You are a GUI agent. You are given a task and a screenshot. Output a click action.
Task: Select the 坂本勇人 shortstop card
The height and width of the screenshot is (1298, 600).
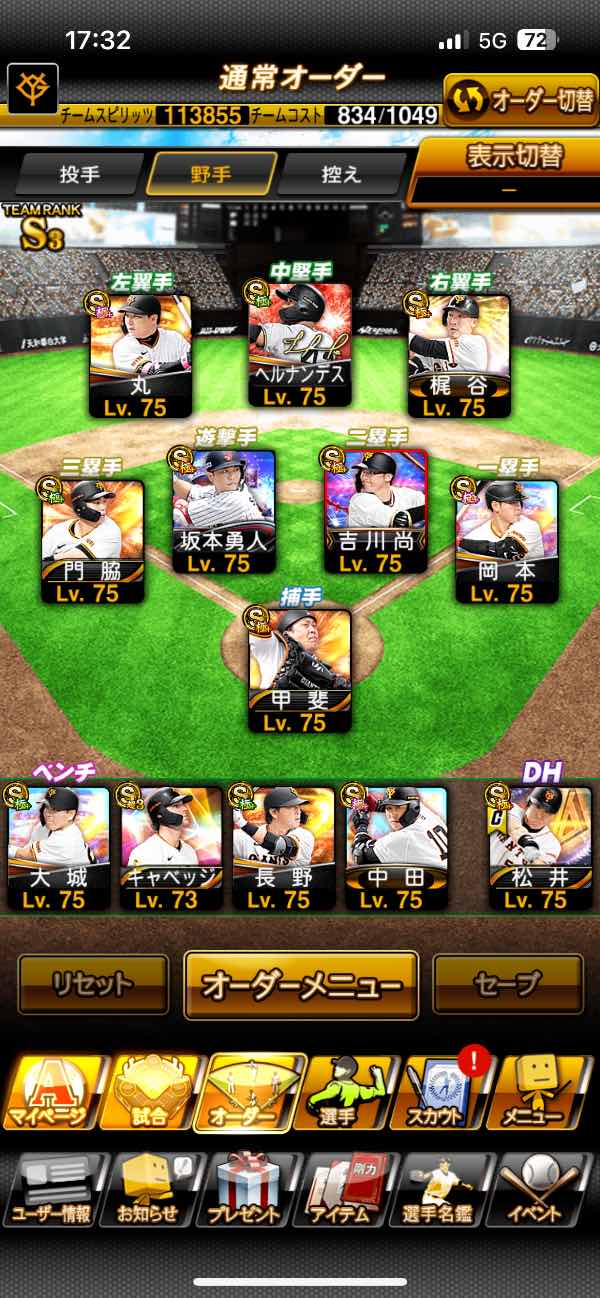coord(224,512)
